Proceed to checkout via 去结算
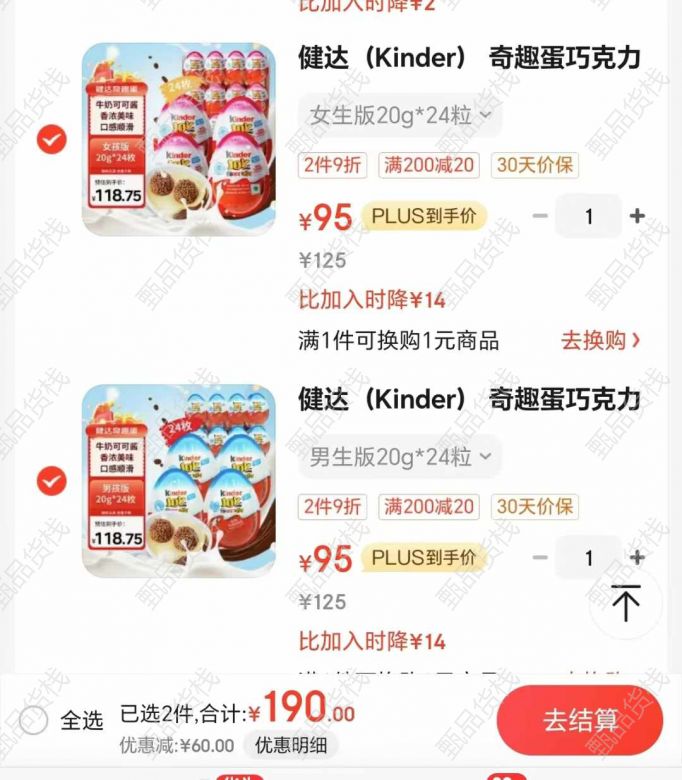682x780 pixels. tap(580, 720)
